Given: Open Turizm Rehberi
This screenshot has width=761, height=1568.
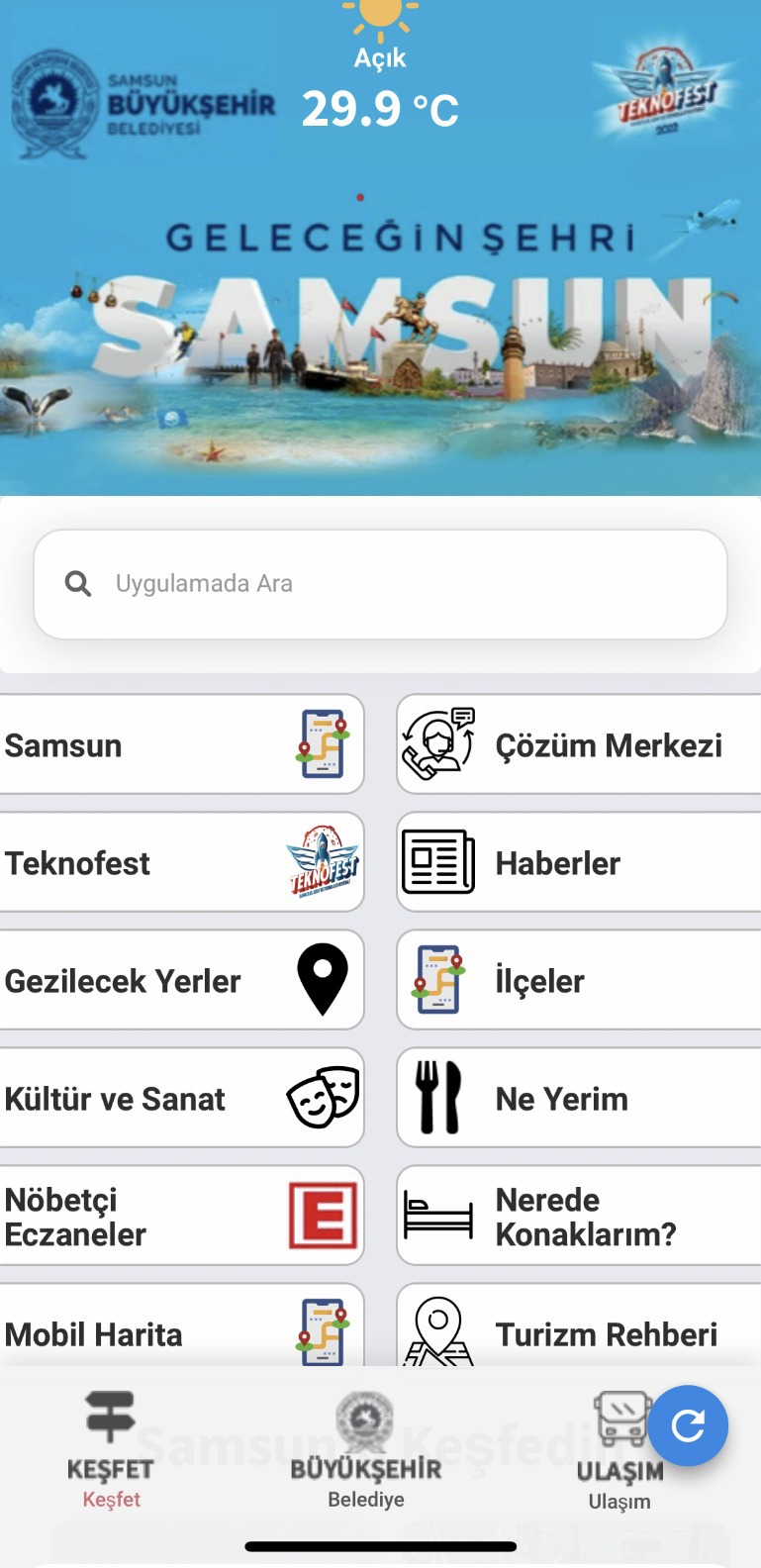Looking at the screenshot, I should coord(579,1326).
